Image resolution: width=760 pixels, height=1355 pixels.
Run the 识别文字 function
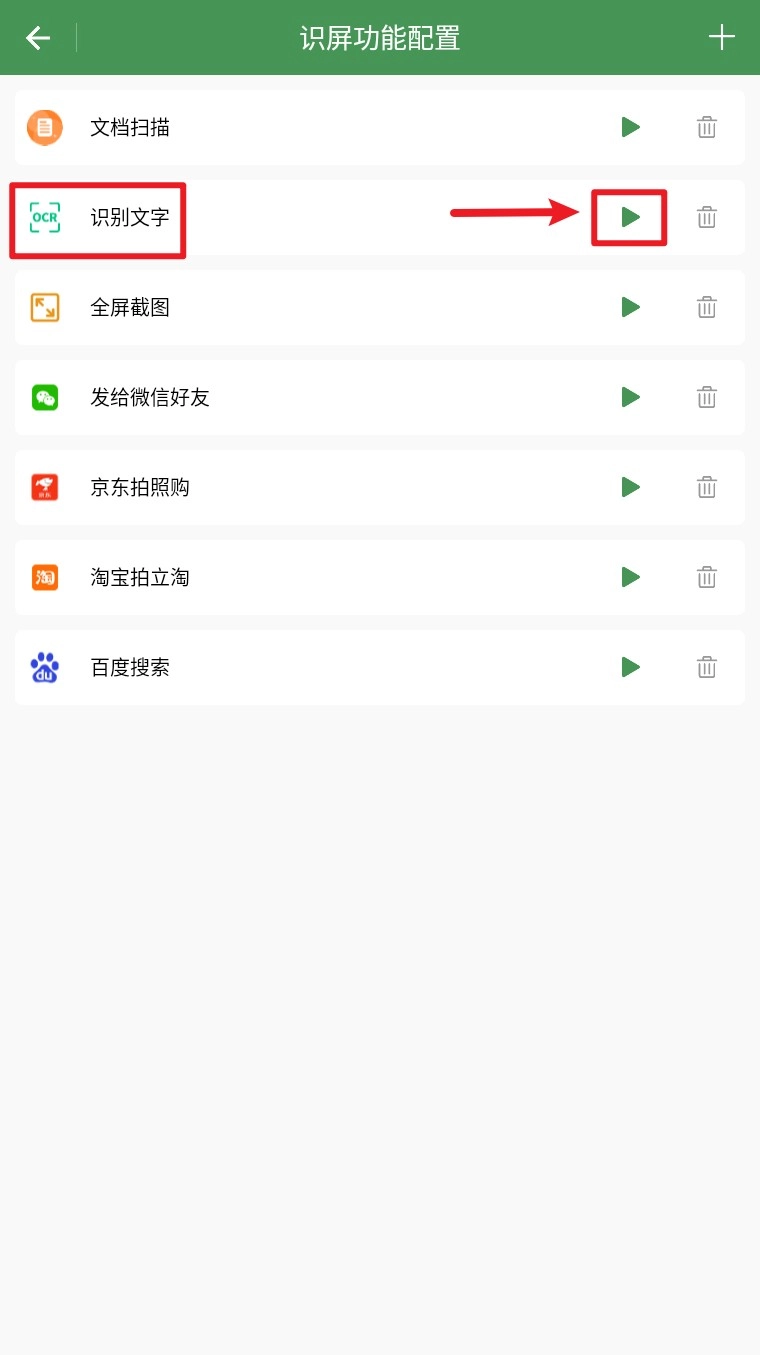tap(630, 217)
